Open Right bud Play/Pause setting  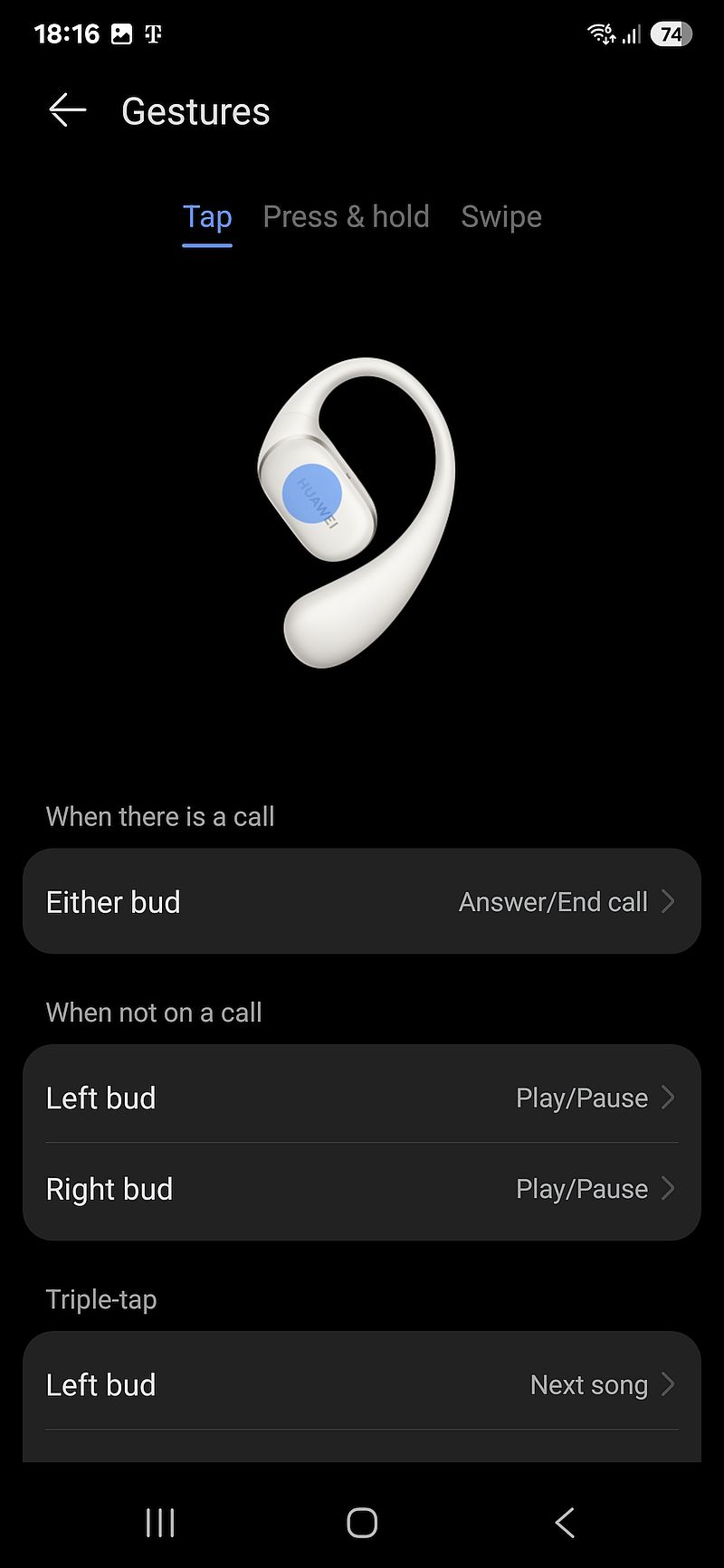[362, 1189]
